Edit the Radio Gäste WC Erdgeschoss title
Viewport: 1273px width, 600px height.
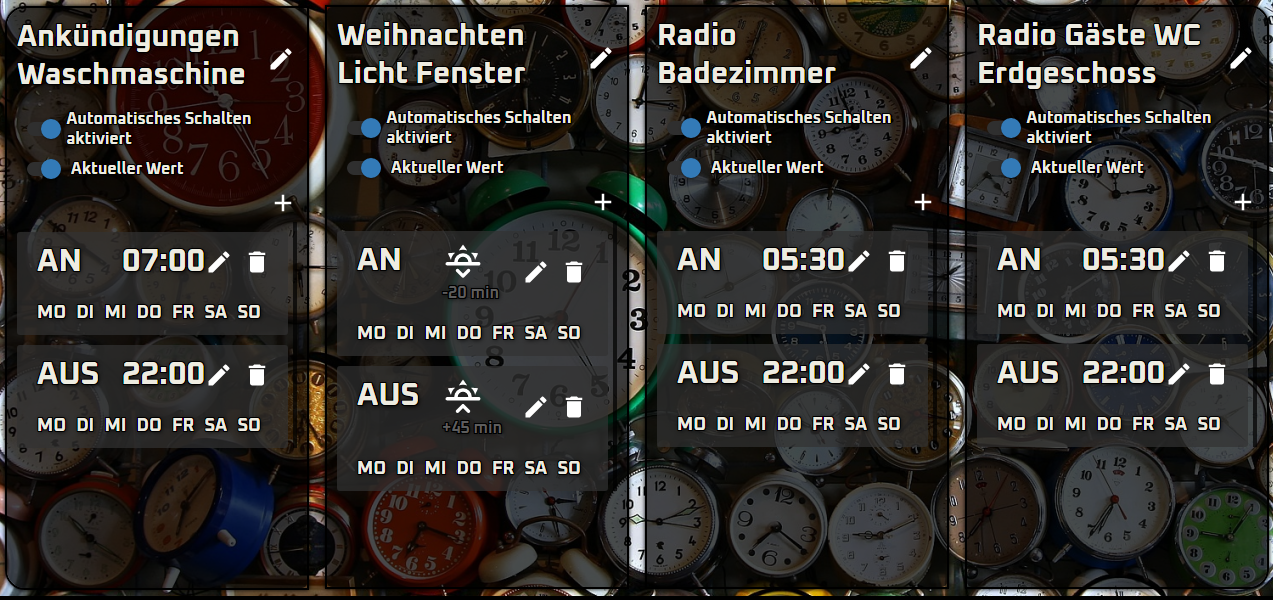click(1241, 58)
